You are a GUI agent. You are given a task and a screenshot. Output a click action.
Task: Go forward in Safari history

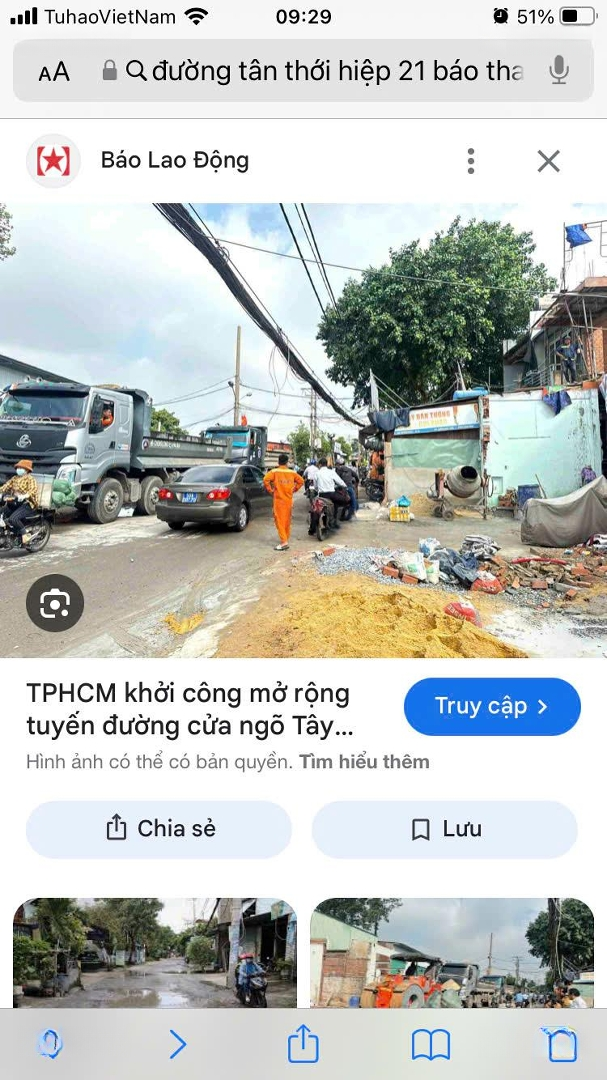[177, 1045]
